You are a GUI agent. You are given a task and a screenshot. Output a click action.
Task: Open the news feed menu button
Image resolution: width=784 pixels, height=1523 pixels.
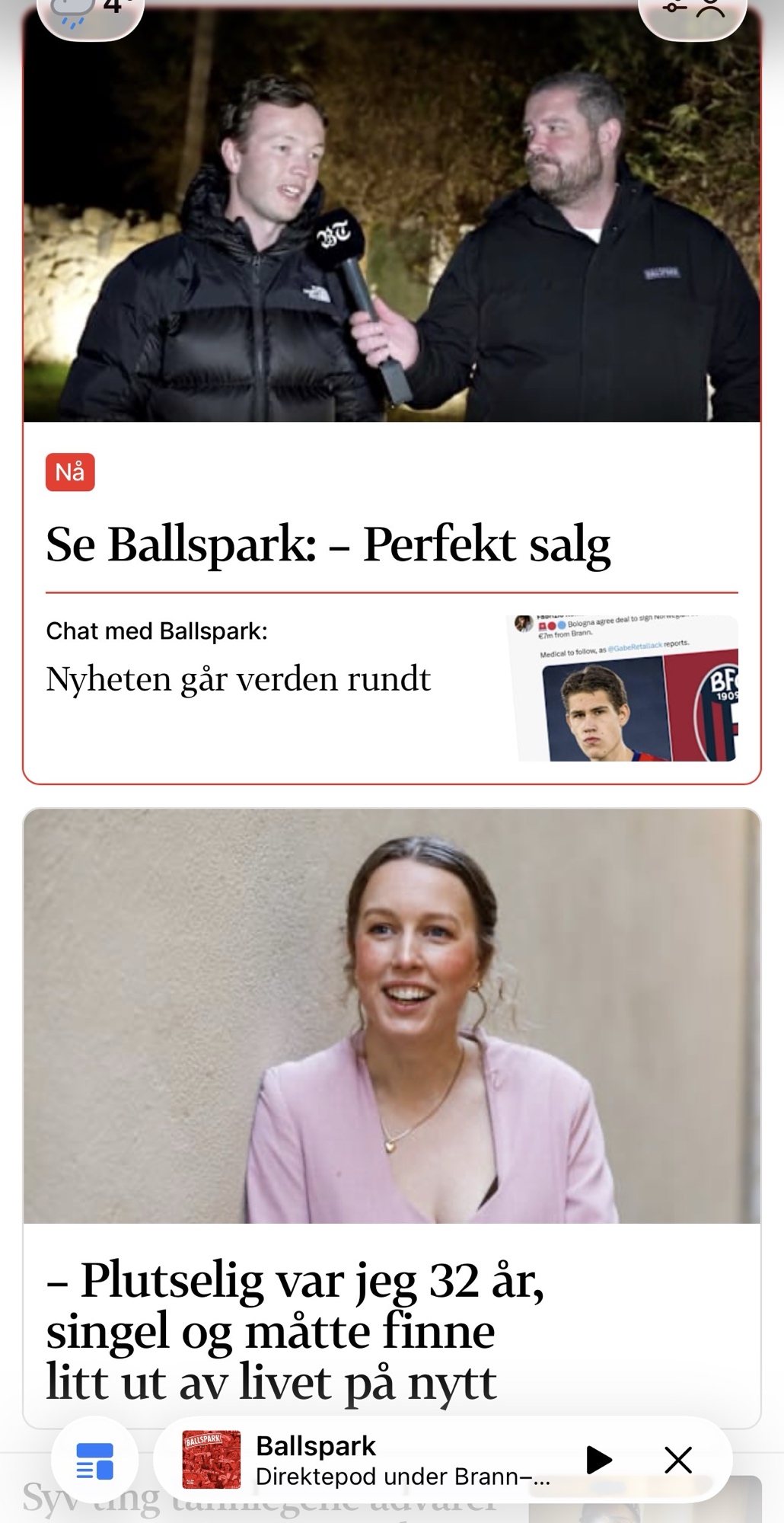(95, 1461)
